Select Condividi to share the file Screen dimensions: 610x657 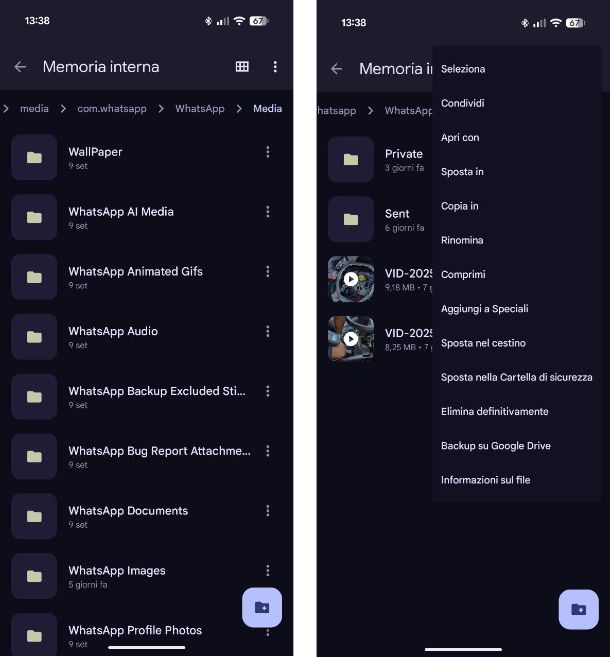click(462, 103)
